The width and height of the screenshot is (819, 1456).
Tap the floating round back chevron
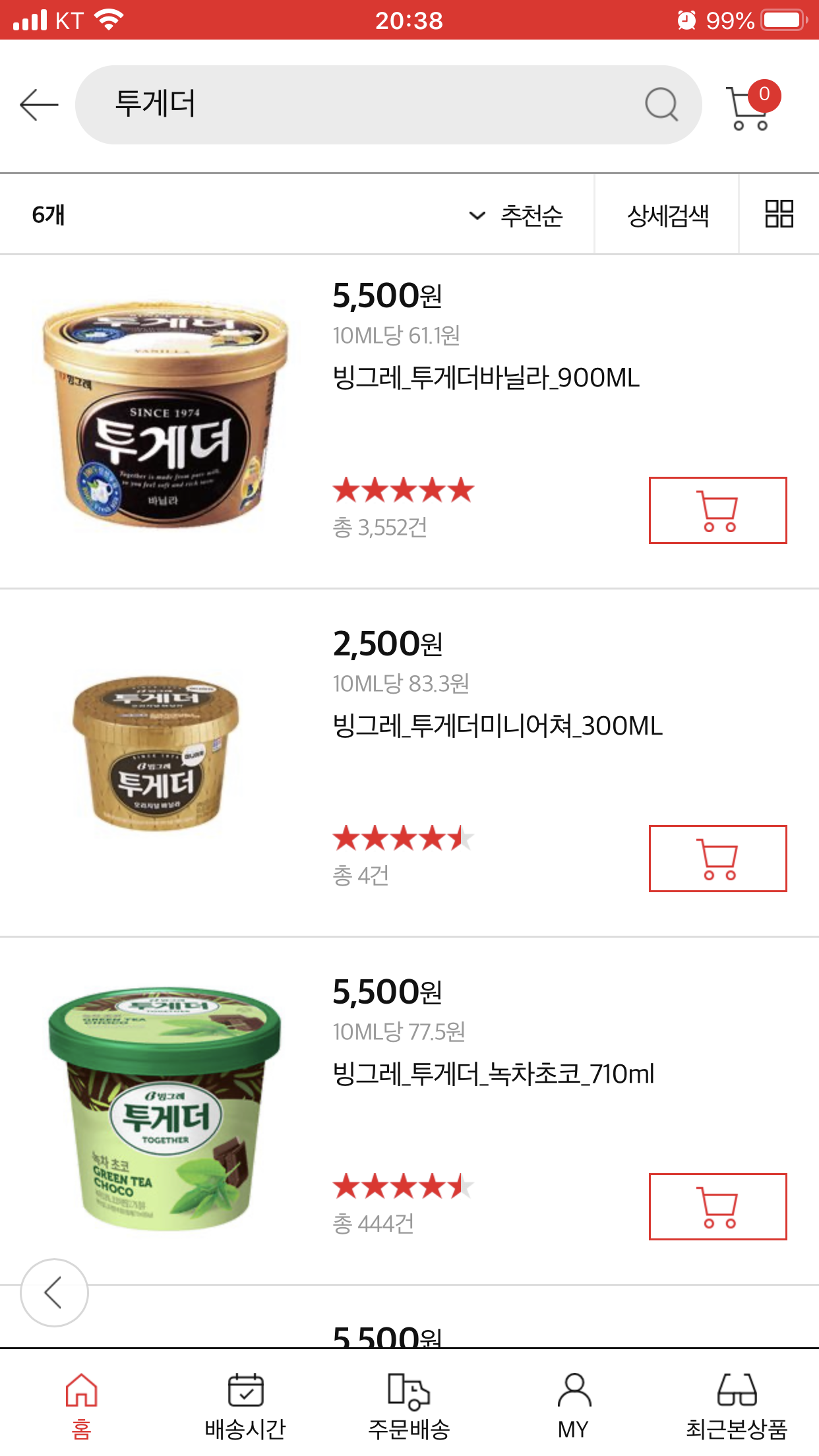[54, 1292]
